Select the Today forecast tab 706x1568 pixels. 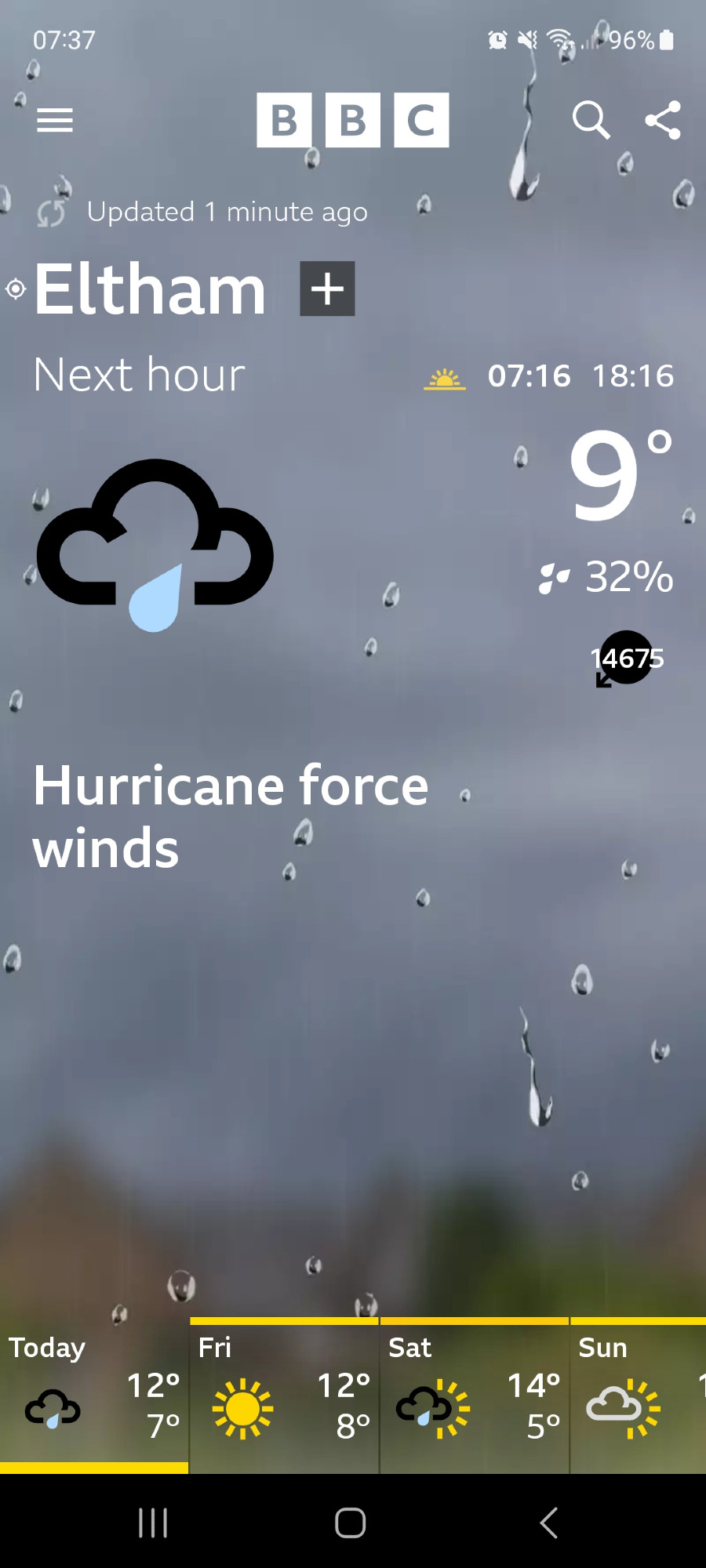click(94, 1396)
